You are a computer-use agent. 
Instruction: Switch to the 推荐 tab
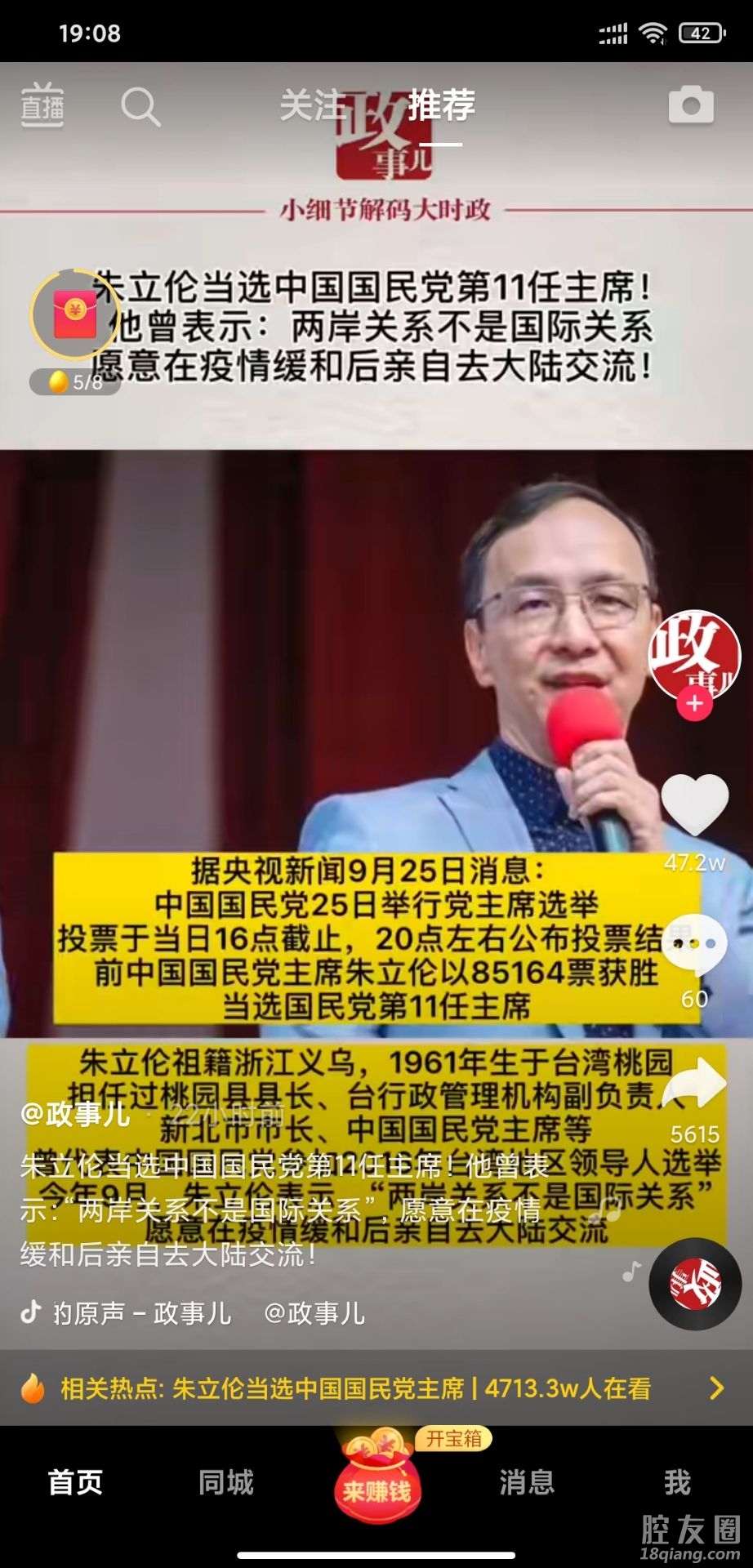441,106
